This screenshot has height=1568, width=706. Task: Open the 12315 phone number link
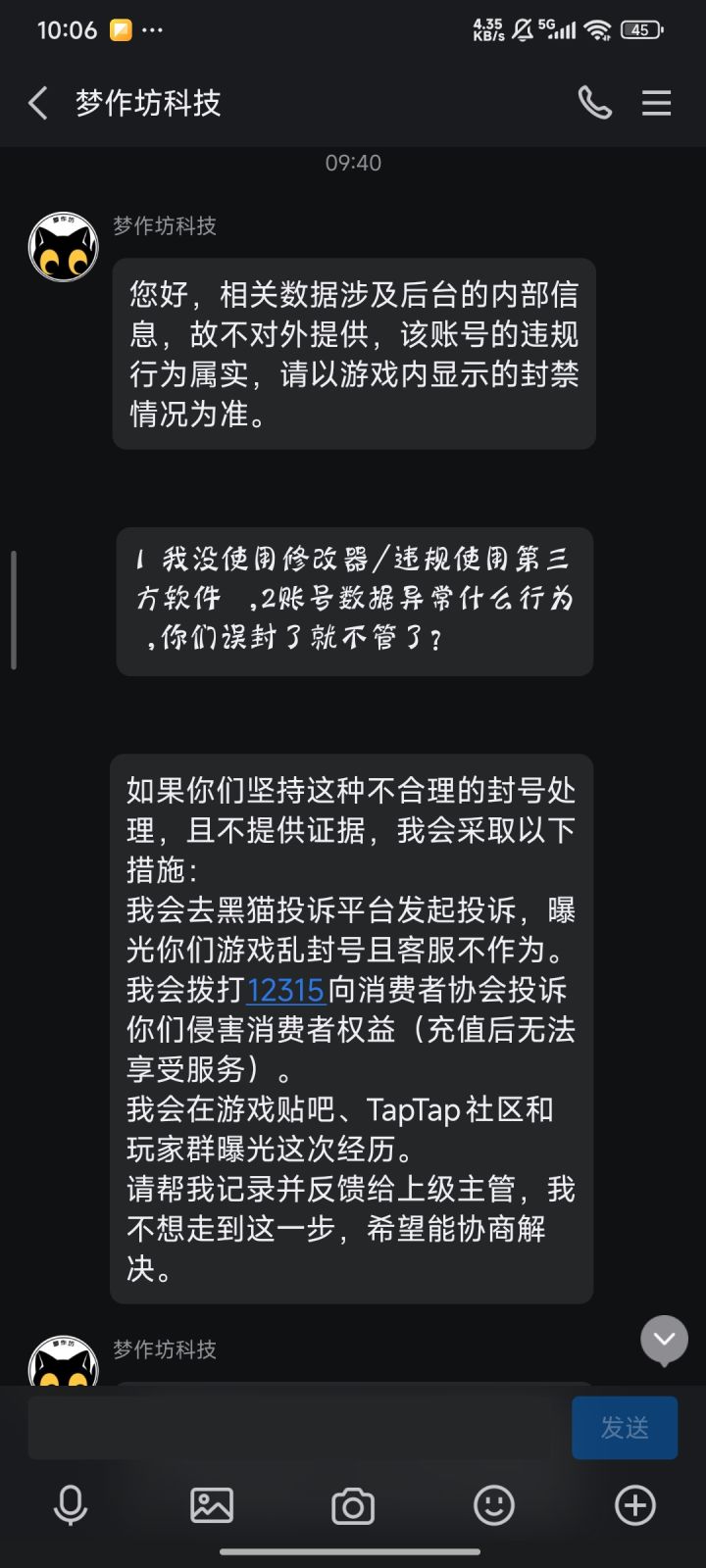[x=285, y=991]
